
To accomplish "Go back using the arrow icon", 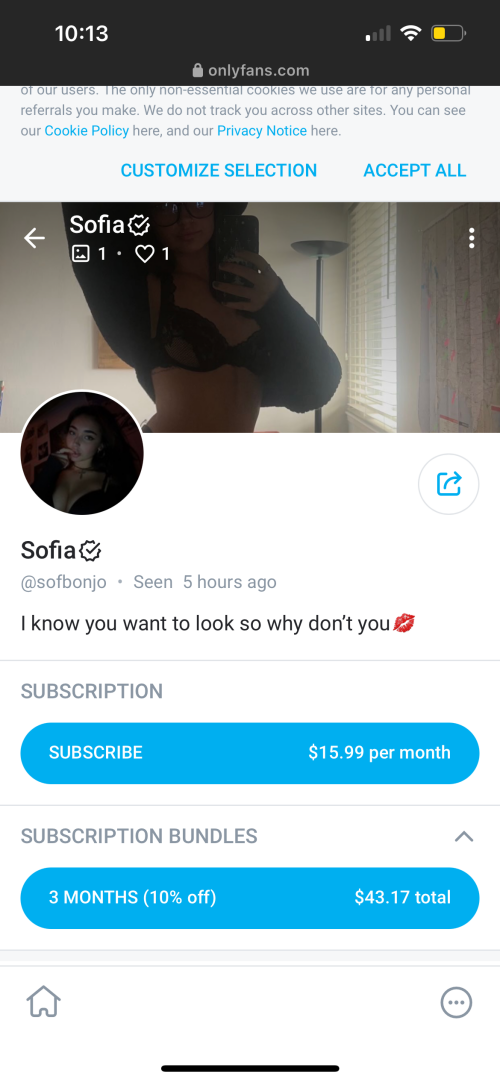I will (34, 238).
